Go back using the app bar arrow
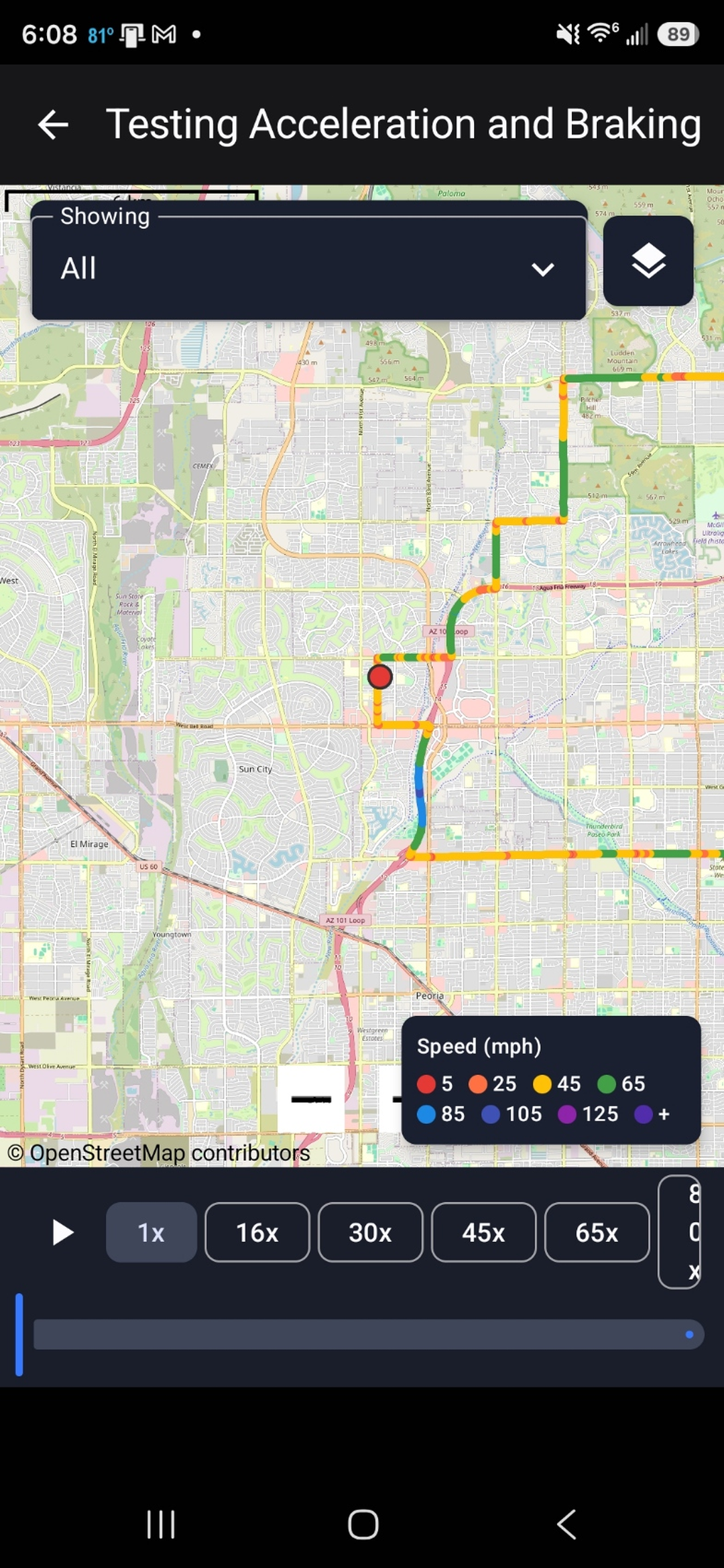The width and height of the screenshot is (724, 1568). point(53,125)
